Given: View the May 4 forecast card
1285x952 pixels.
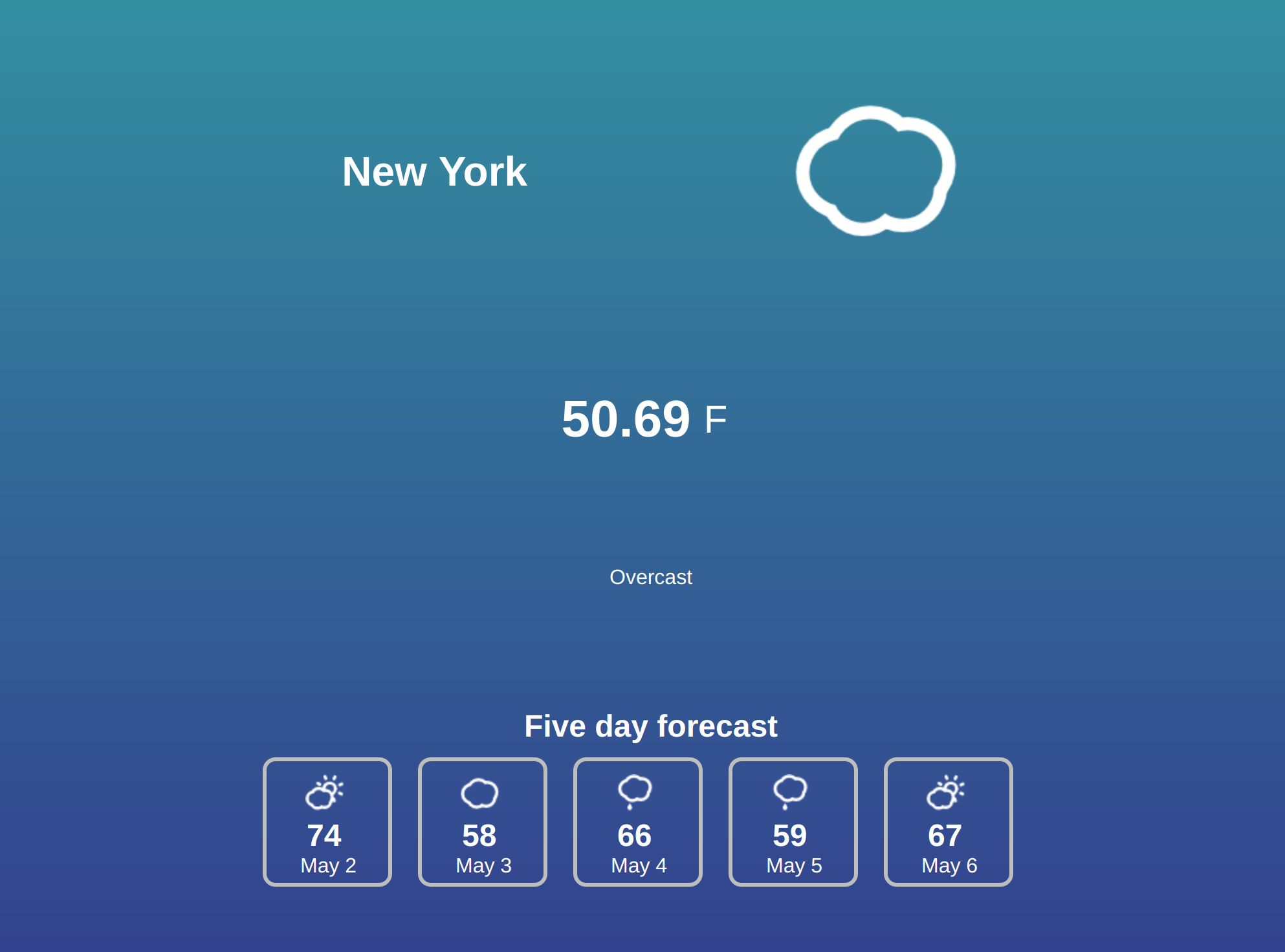Looking at the screenshot, I should click(x=638, y=821).
